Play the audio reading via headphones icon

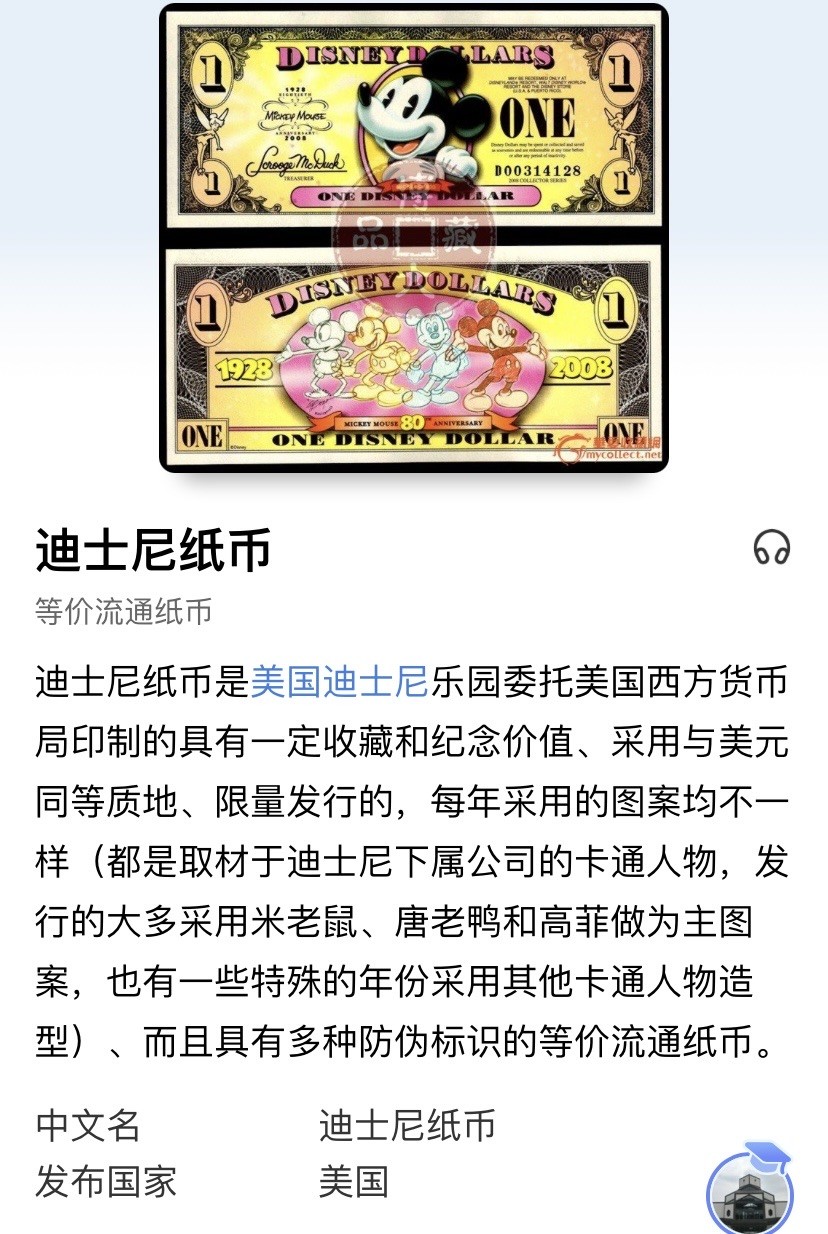point(771,547)
